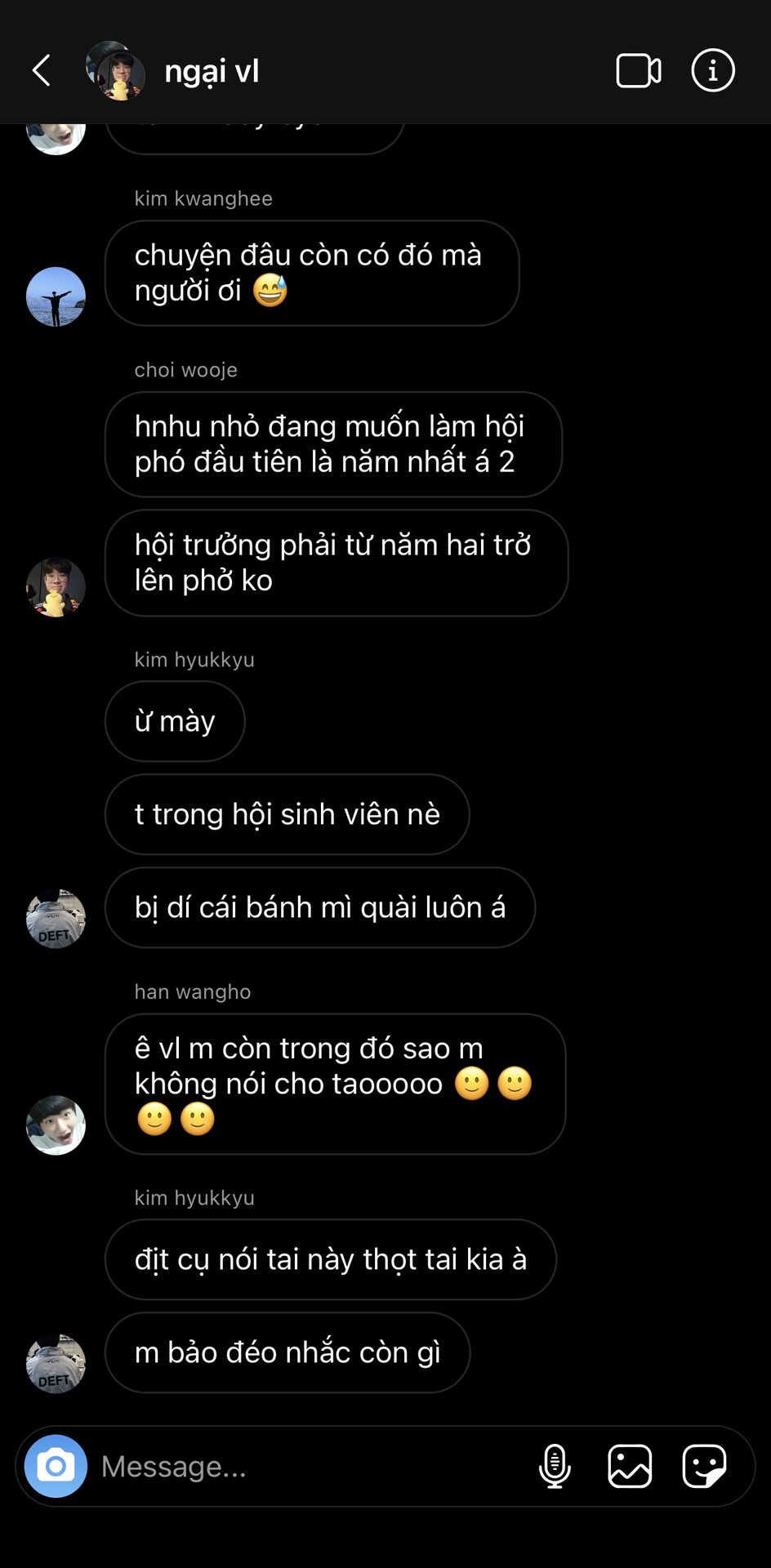The height and width of the screenshot is (1568, 771).
Task: Open the ngại vl group profile
Action: [x=211, y=72]
